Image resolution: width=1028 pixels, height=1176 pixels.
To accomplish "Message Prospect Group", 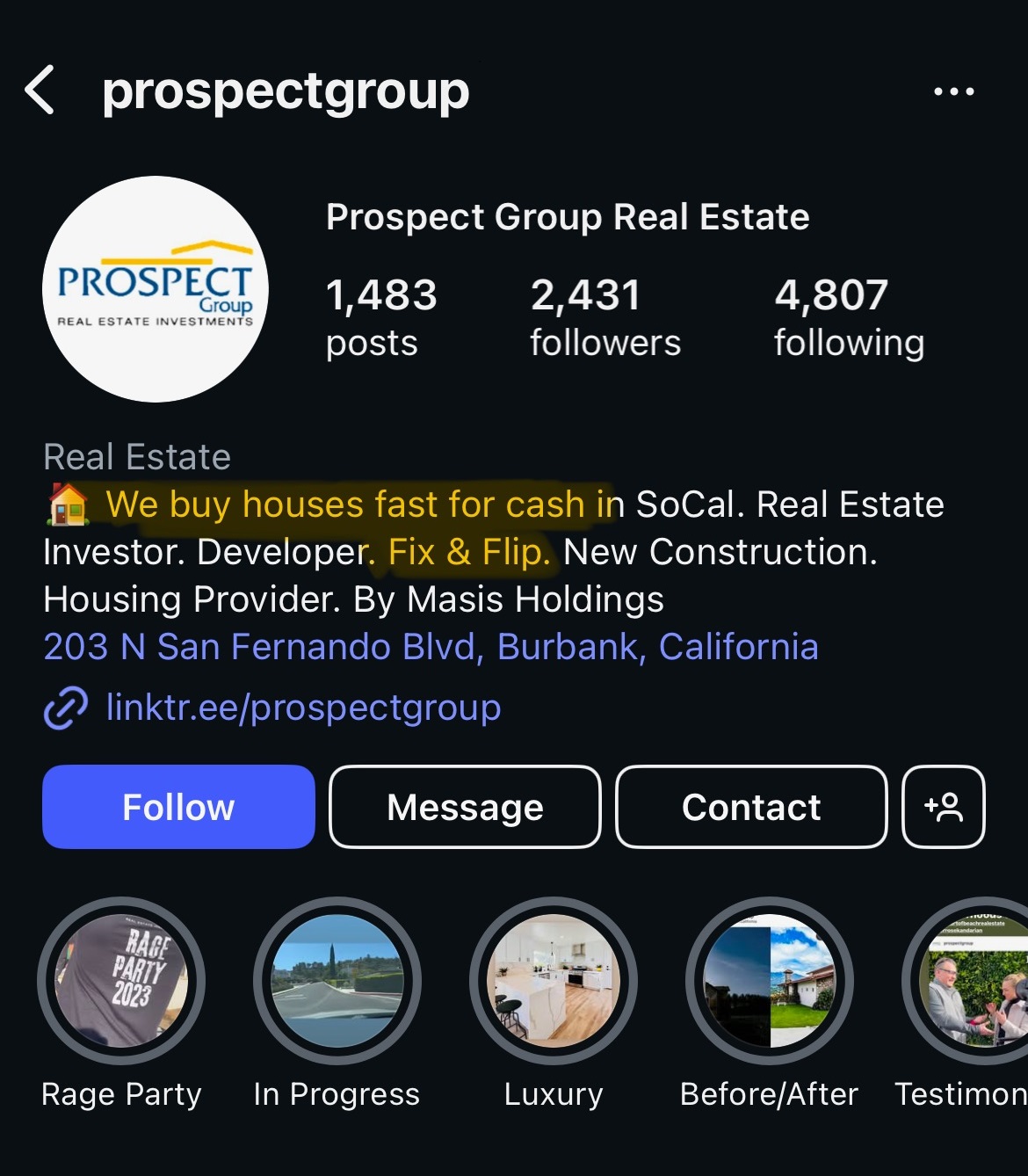I will 465,807.
